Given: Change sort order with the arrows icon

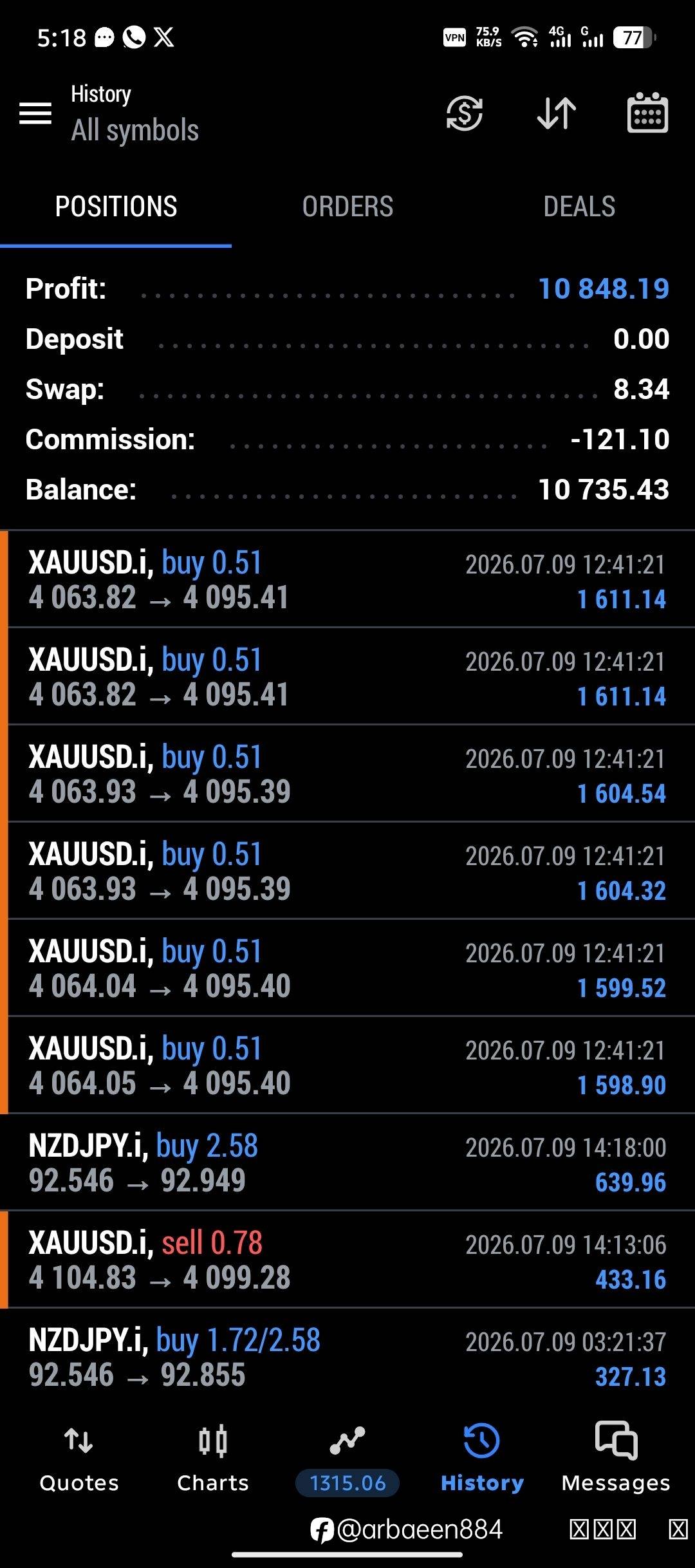Looking at the screenshot, I should click(x=557, y=113).
